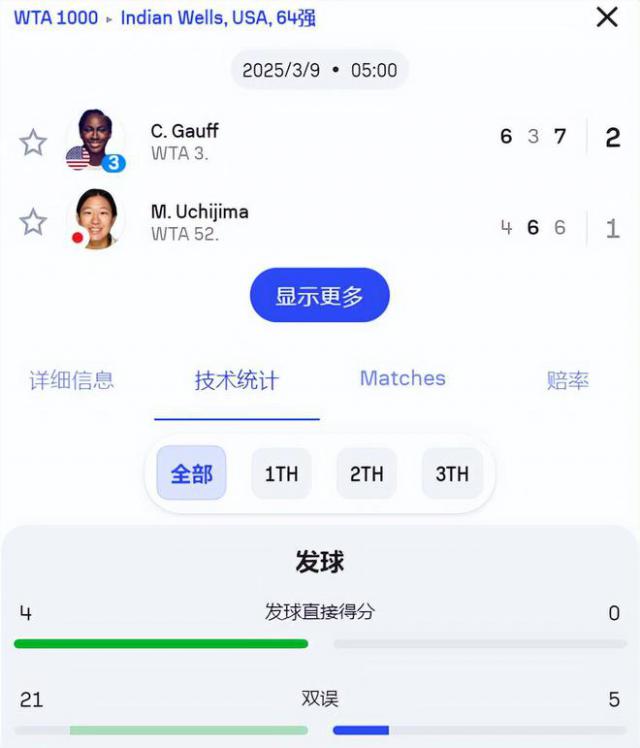640x748 pixels.
Task: Close the match details panel
Action: click(607, 17)
